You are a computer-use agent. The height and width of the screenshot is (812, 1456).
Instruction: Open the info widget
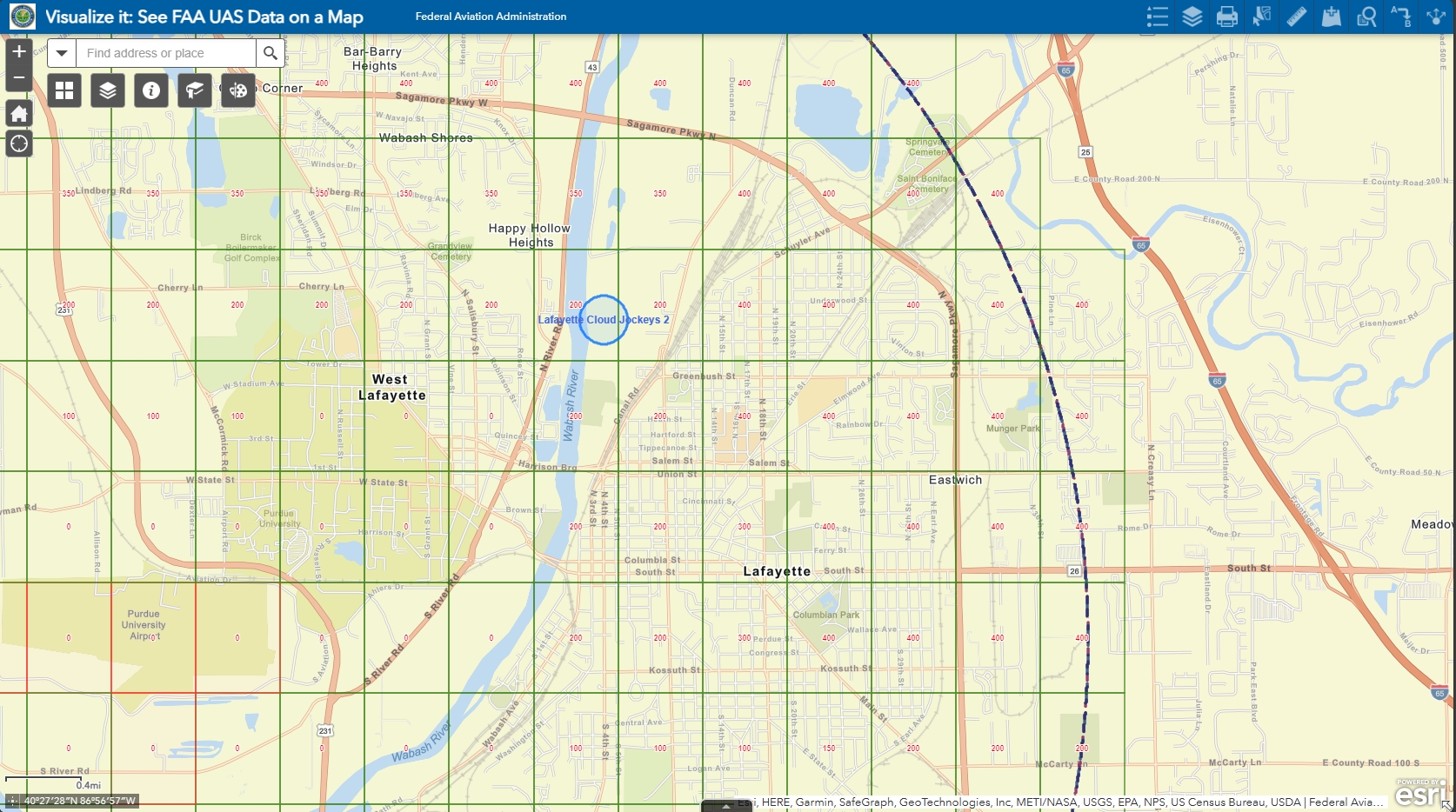coord(151,90)
